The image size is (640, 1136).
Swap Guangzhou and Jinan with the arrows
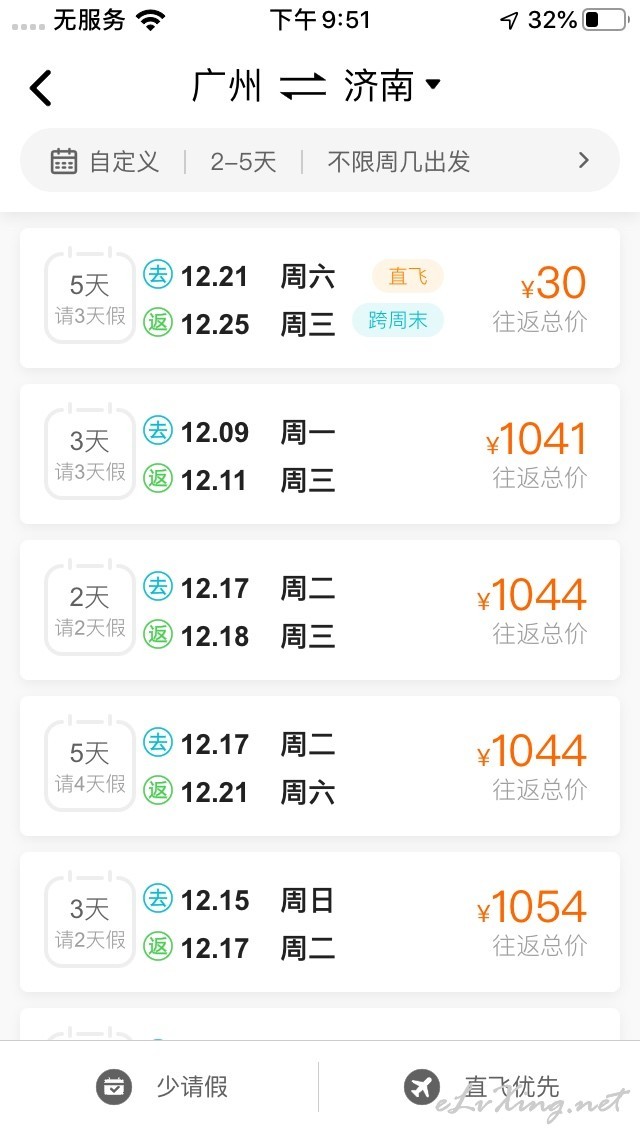(302, 87)
